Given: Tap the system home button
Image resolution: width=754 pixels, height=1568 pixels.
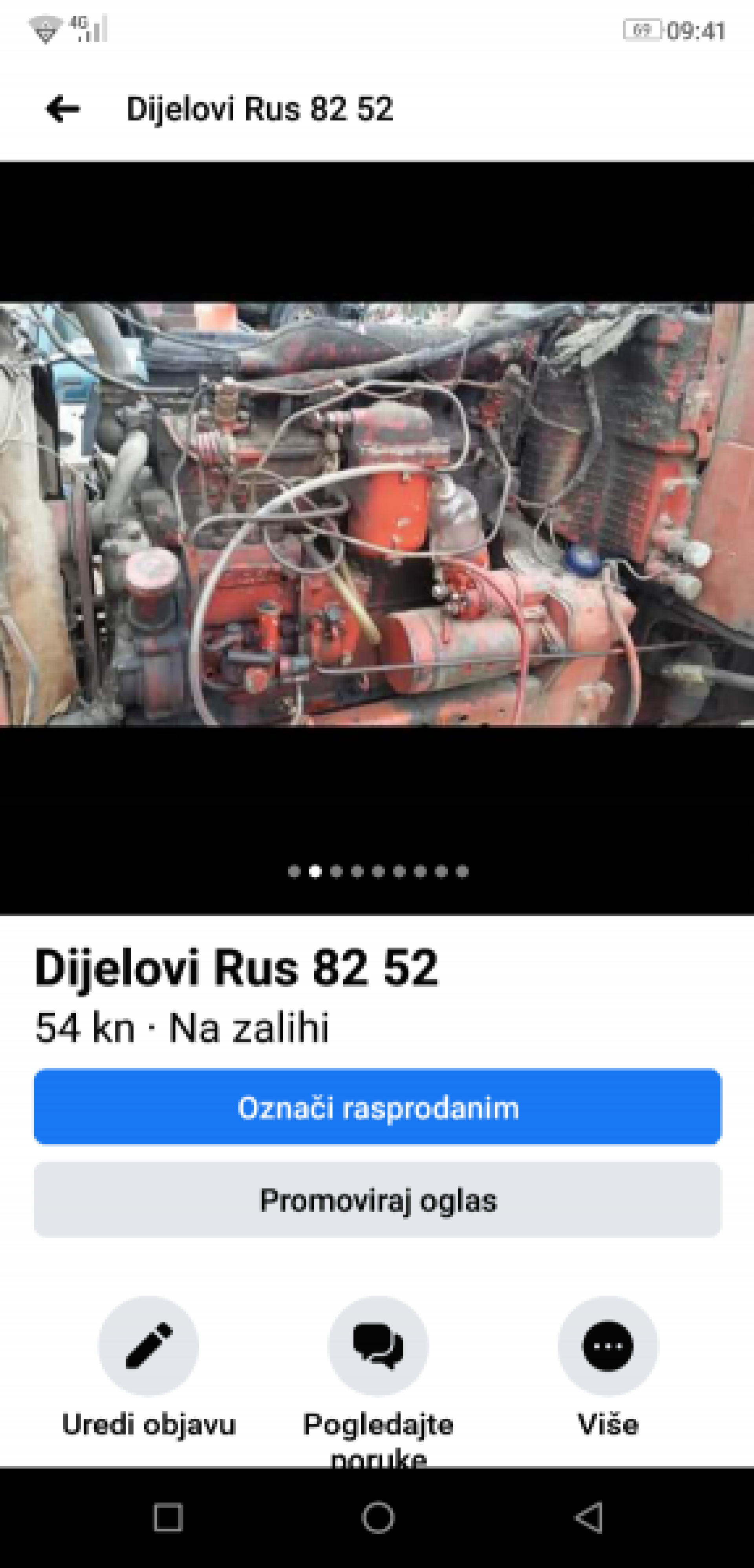Looking at the screenshot, I should [x=378, y=1518].
